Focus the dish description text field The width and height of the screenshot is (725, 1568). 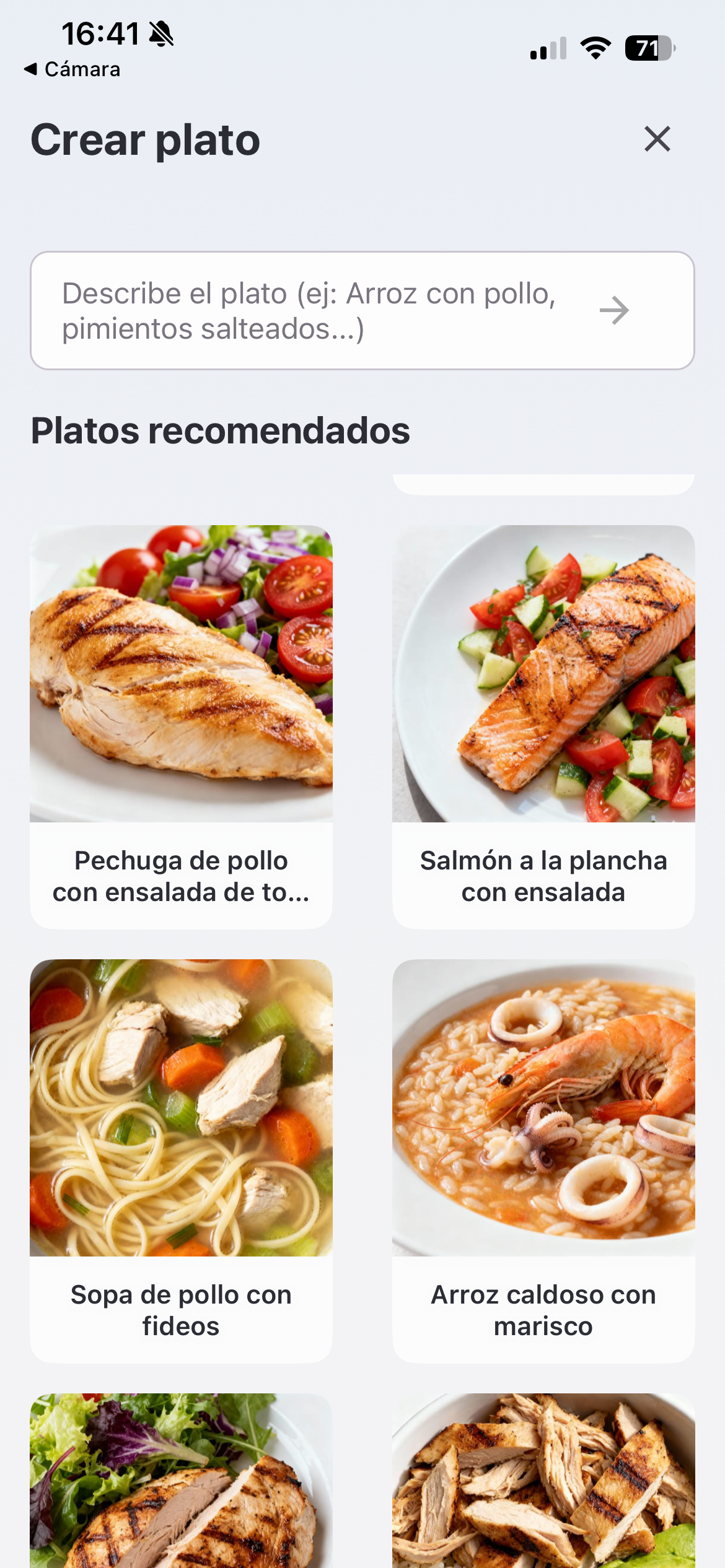point(310,310)
